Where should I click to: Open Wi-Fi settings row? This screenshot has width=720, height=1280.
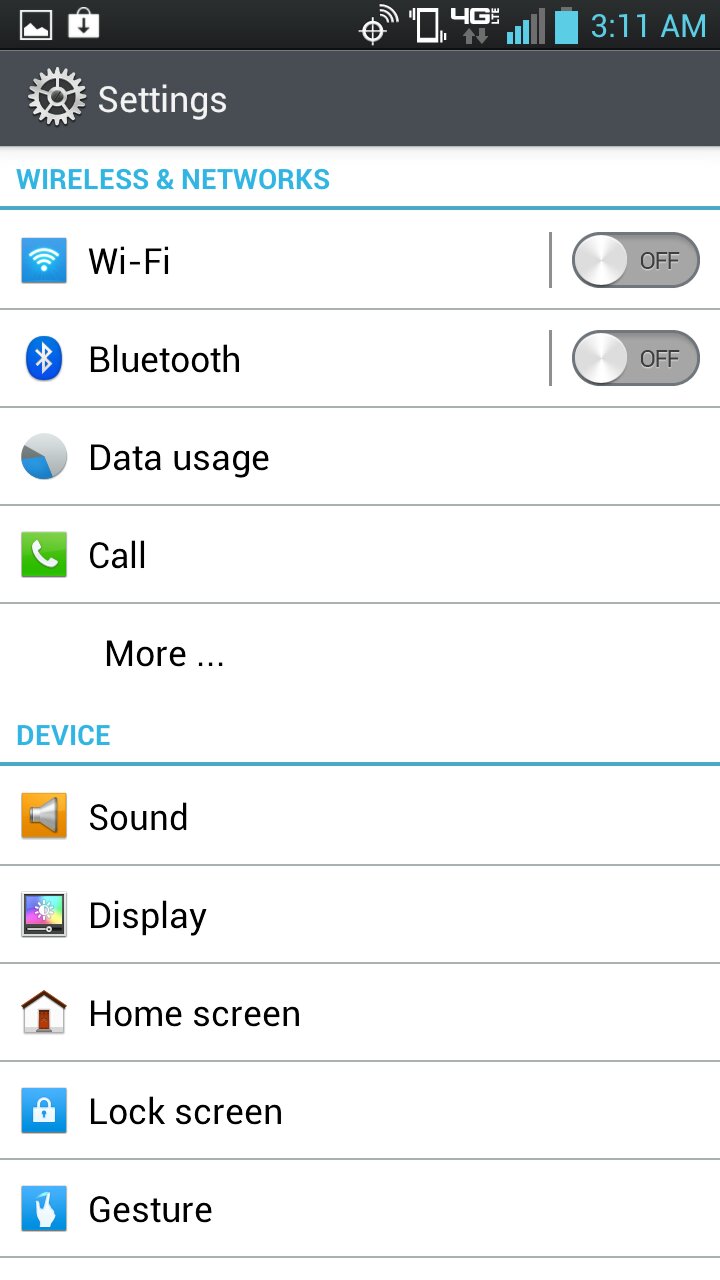[x=274, y=260]
